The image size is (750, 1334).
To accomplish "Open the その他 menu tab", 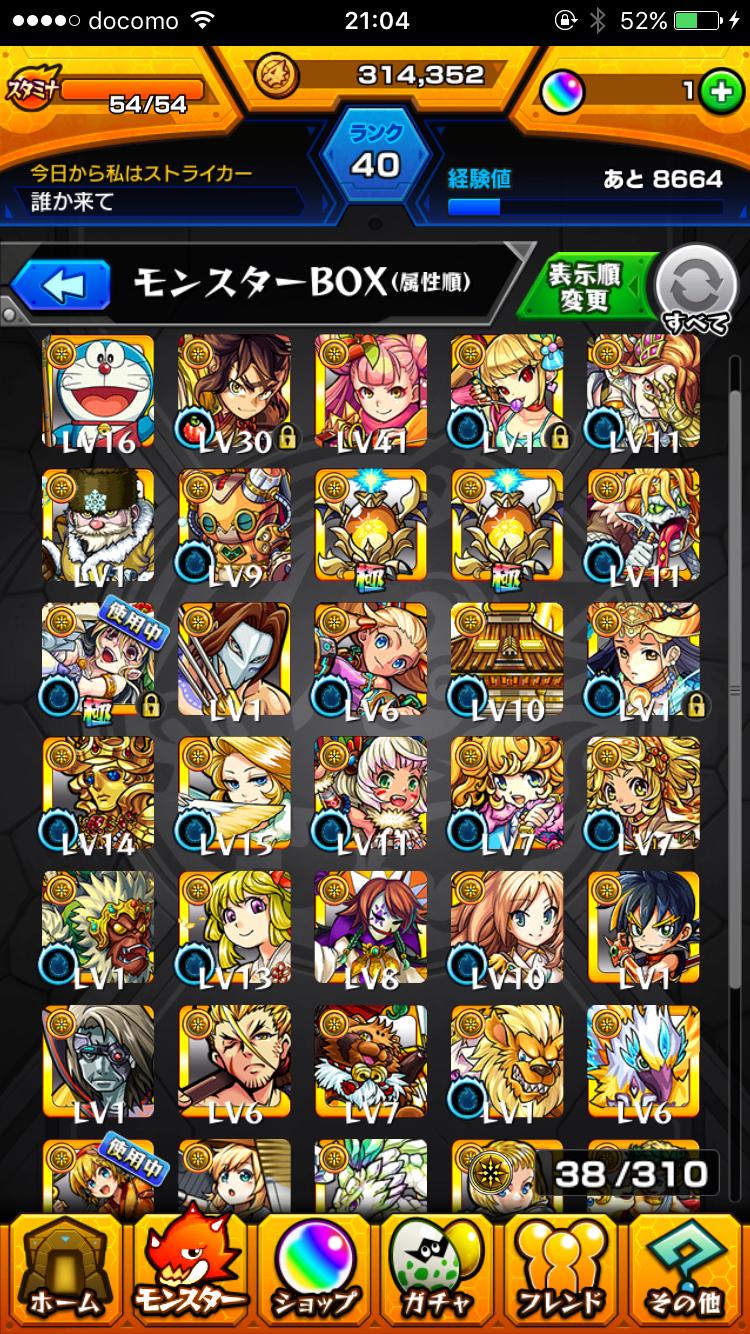I will tap(684, 1269).
